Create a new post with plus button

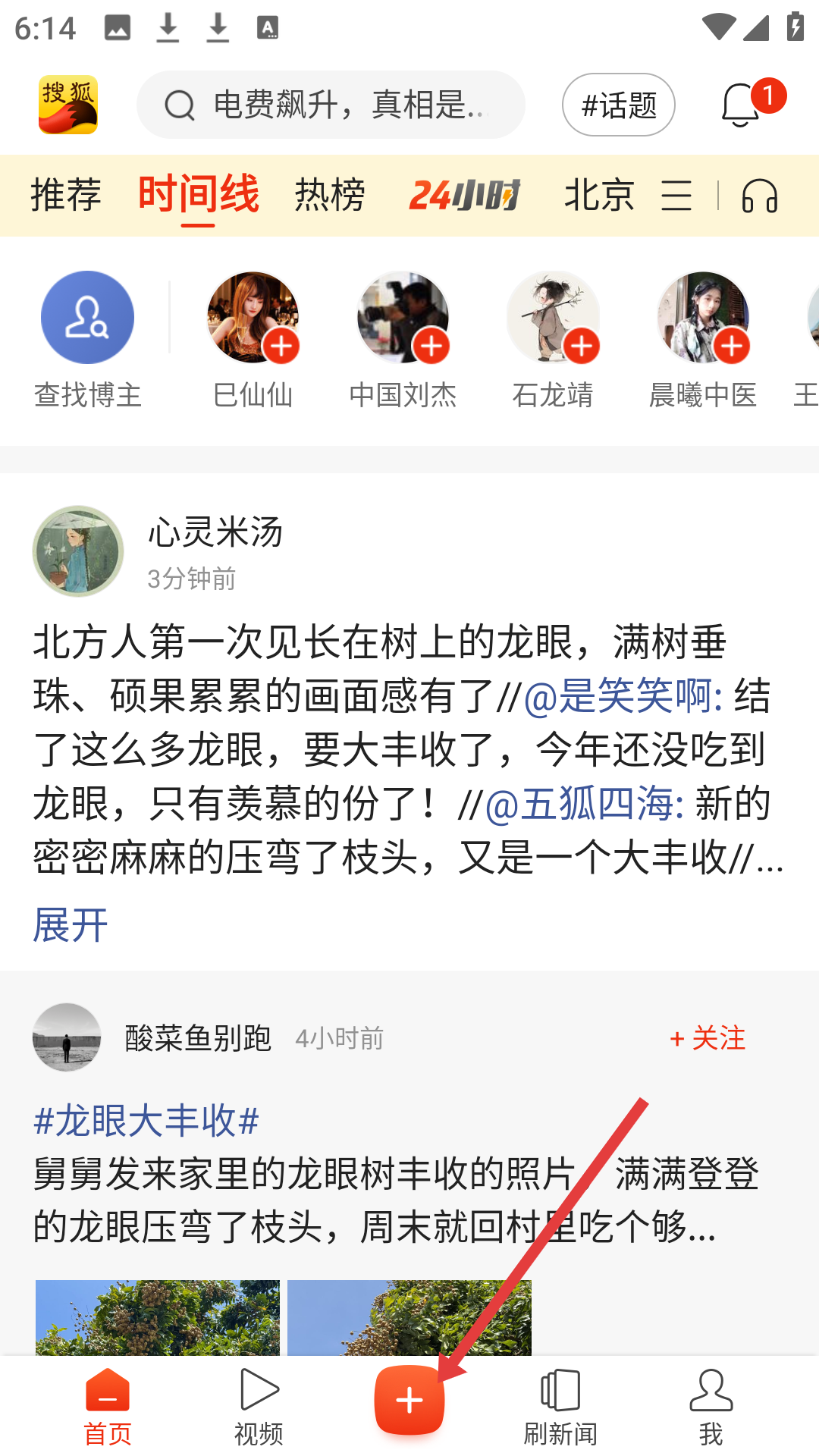(x=409, y=1400)
